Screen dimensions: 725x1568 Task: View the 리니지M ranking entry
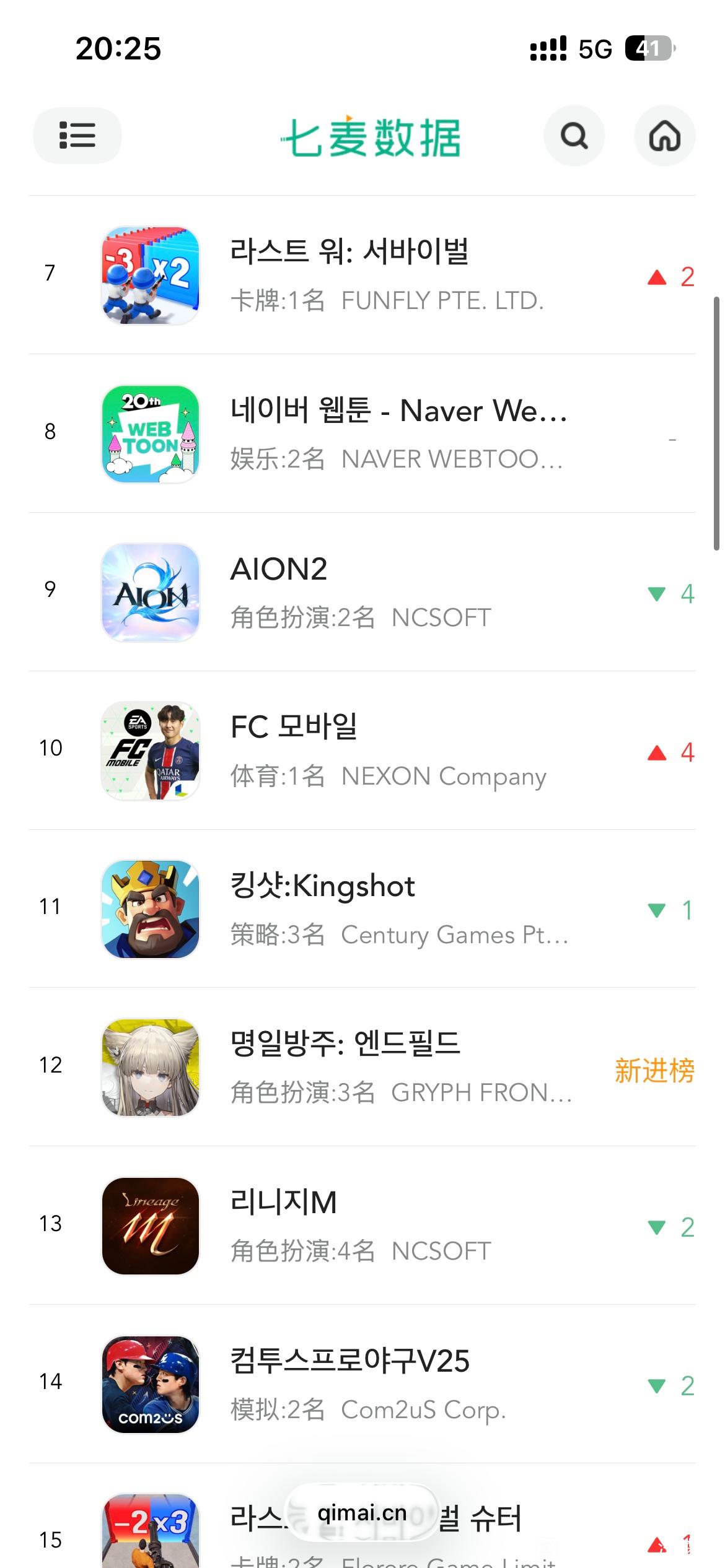click(x=362, y=1226)
